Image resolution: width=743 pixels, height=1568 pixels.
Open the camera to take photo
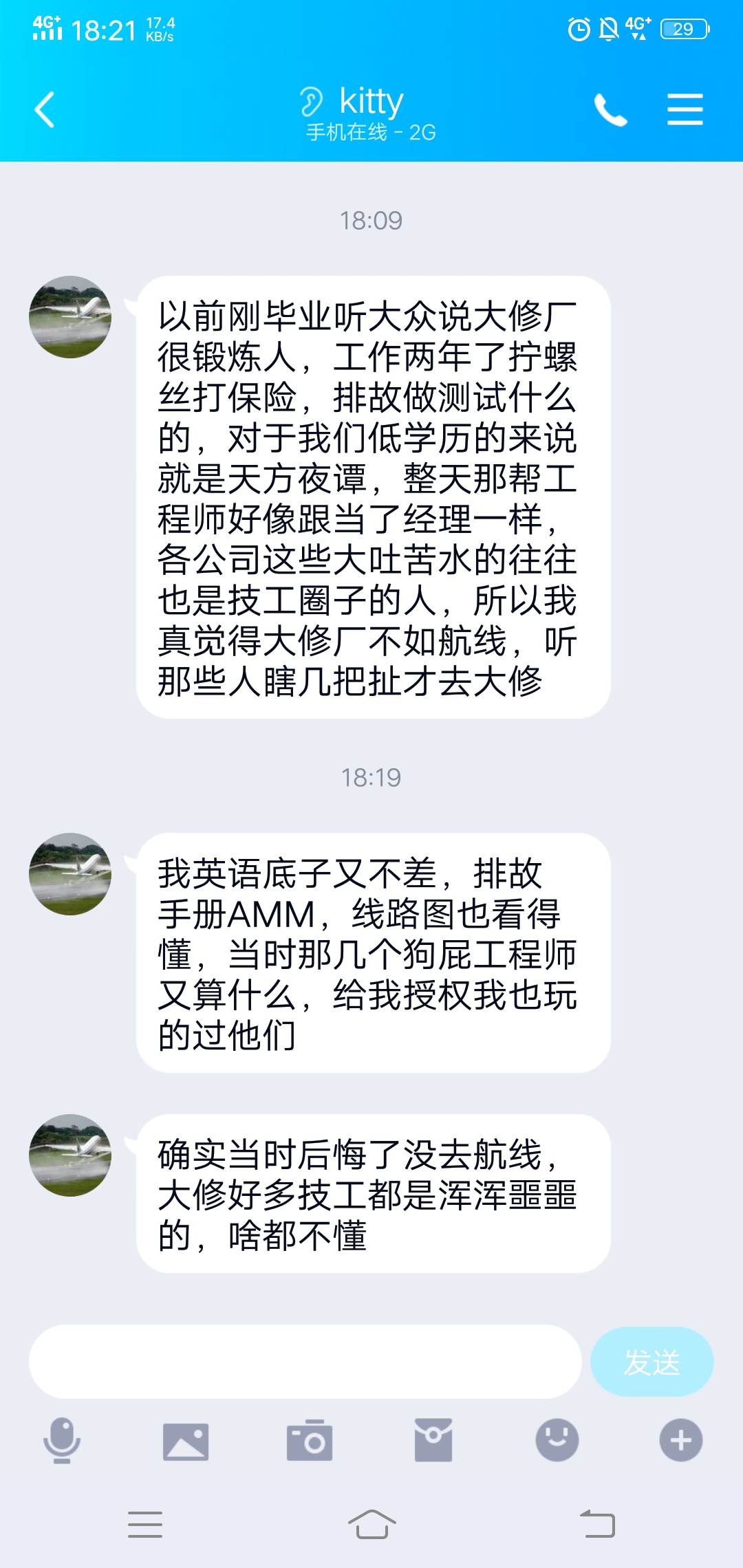(x=310, y=1440)
